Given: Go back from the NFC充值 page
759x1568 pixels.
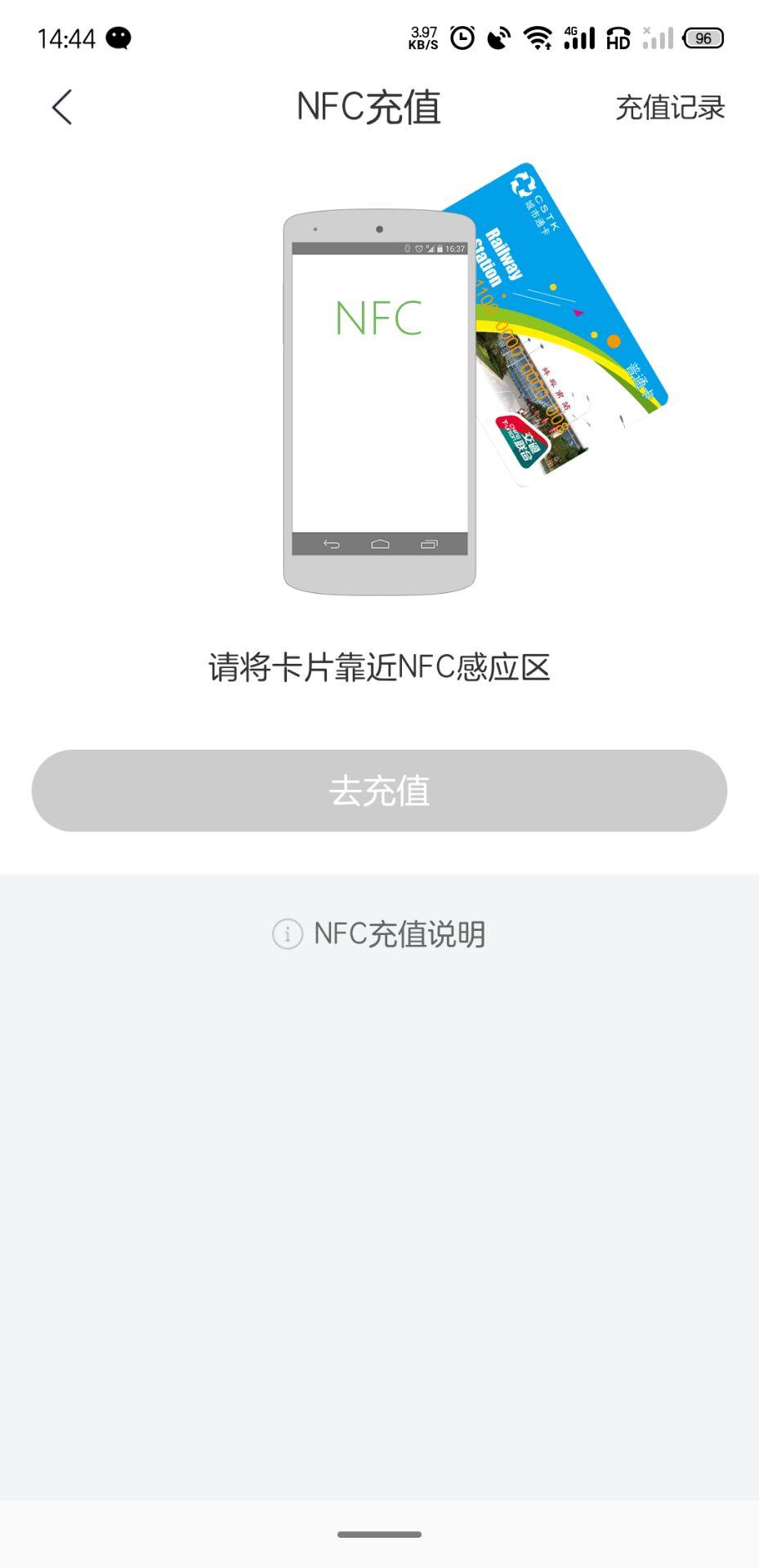Looking at the screenshot, I should click(x=62, y=107).
